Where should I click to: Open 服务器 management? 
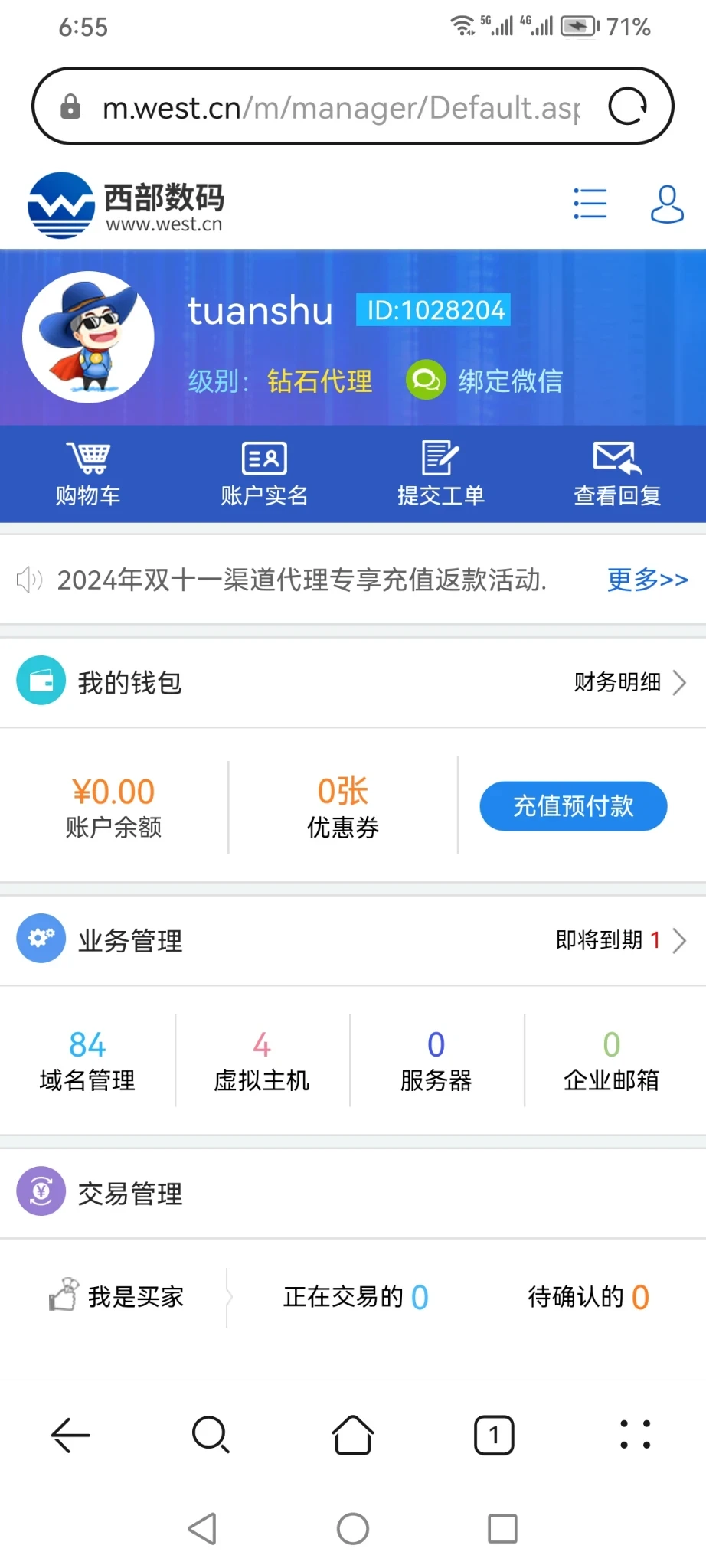pos(436,1061)
